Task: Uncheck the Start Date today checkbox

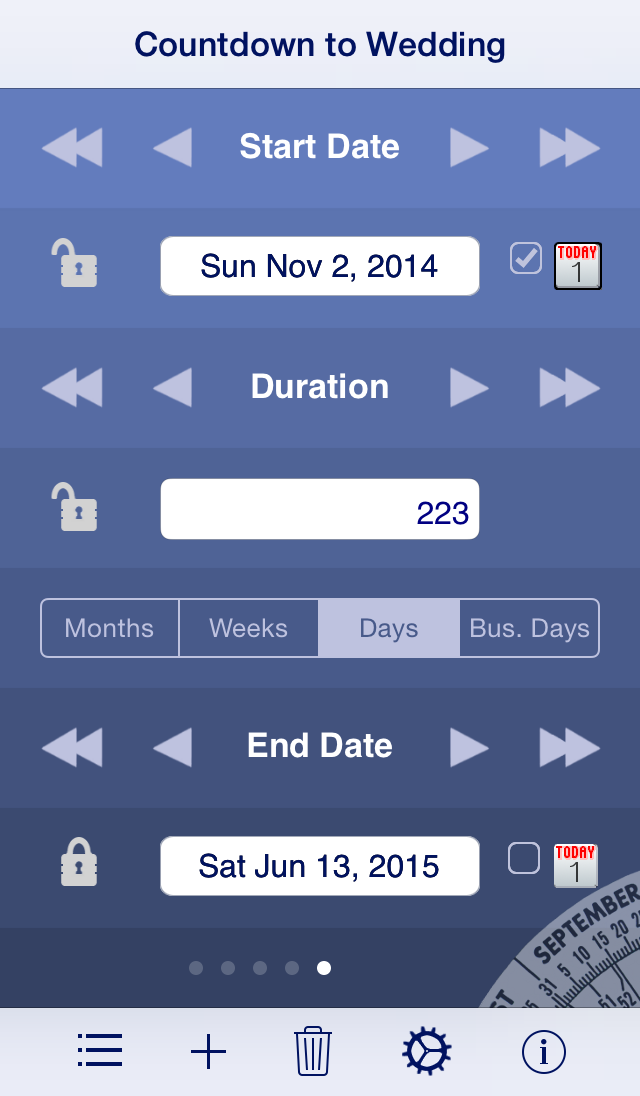Action: pyautogui.click(x=525, y=258)
